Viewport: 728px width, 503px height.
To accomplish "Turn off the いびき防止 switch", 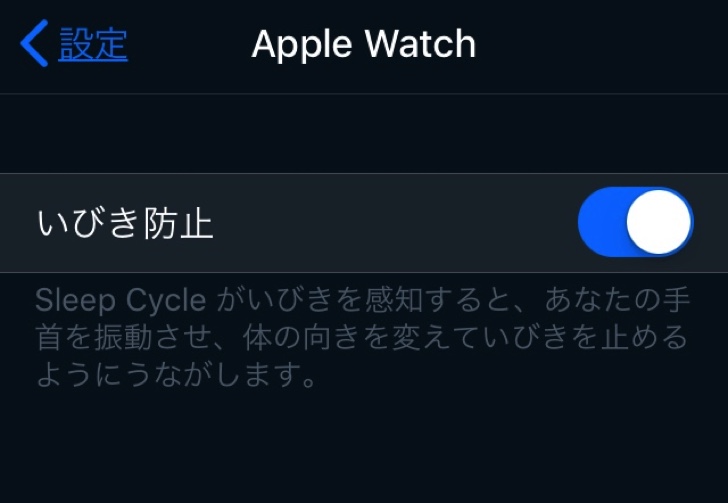I will click(635, 222).
